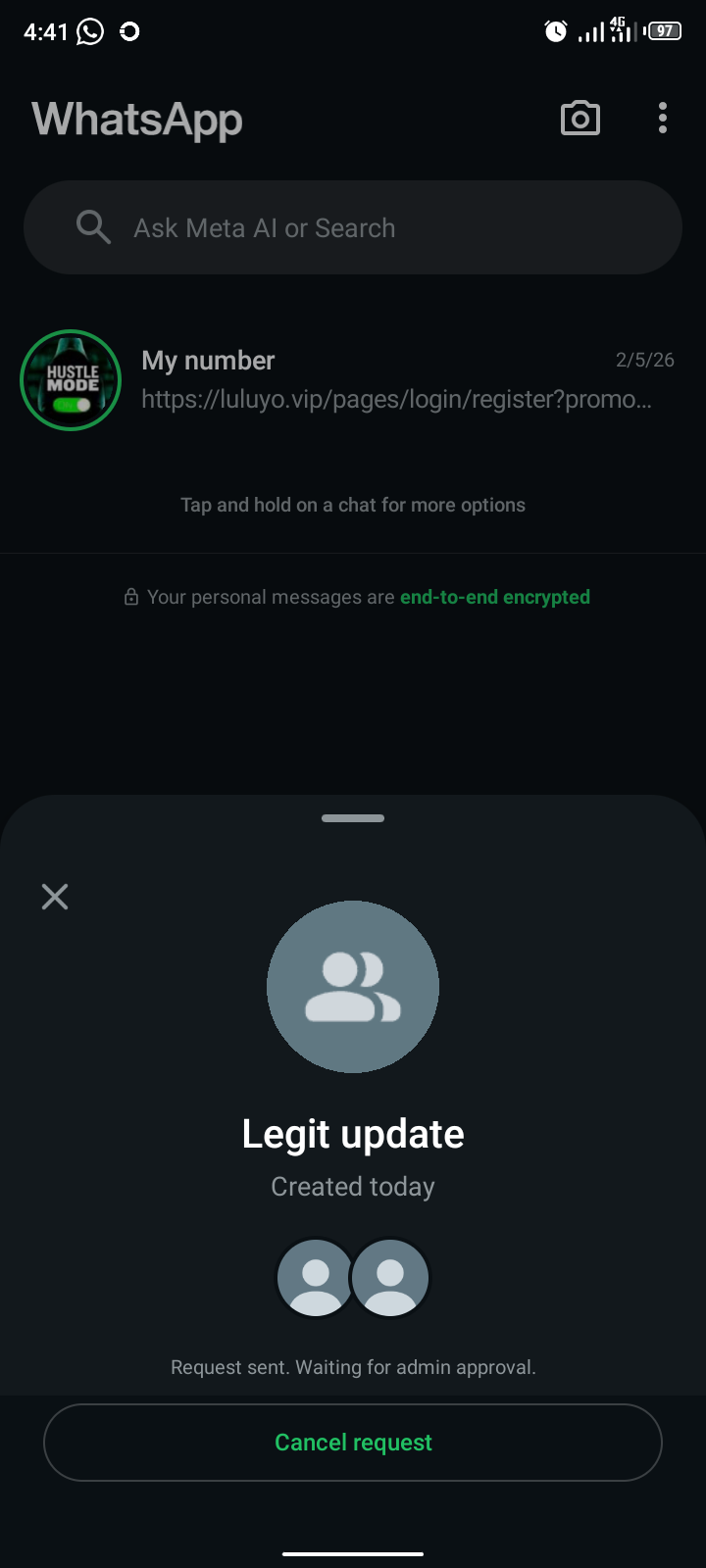This screenshot has height=1568, width=706.
Task: Open the three-dot overflow menu
Action: pyautogui.click(x=663, y=119)
